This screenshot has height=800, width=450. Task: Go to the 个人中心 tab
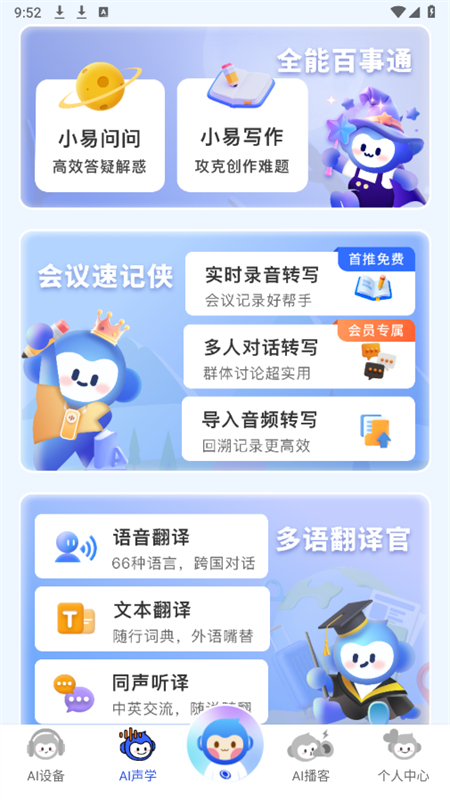(x=403, y=756)
